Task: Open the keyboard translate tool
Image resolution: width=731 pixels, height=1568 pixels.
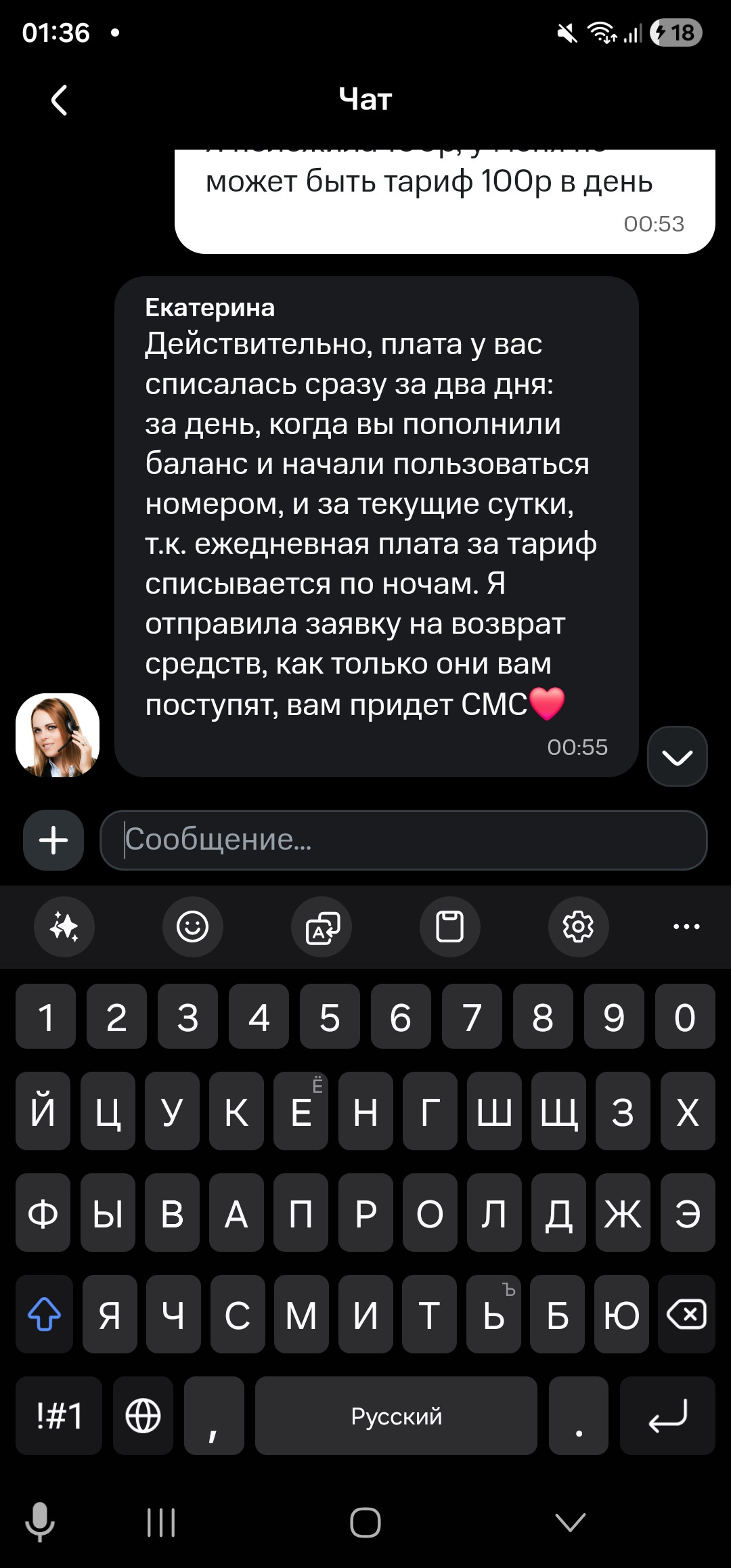Action: [x=322, y=926]
